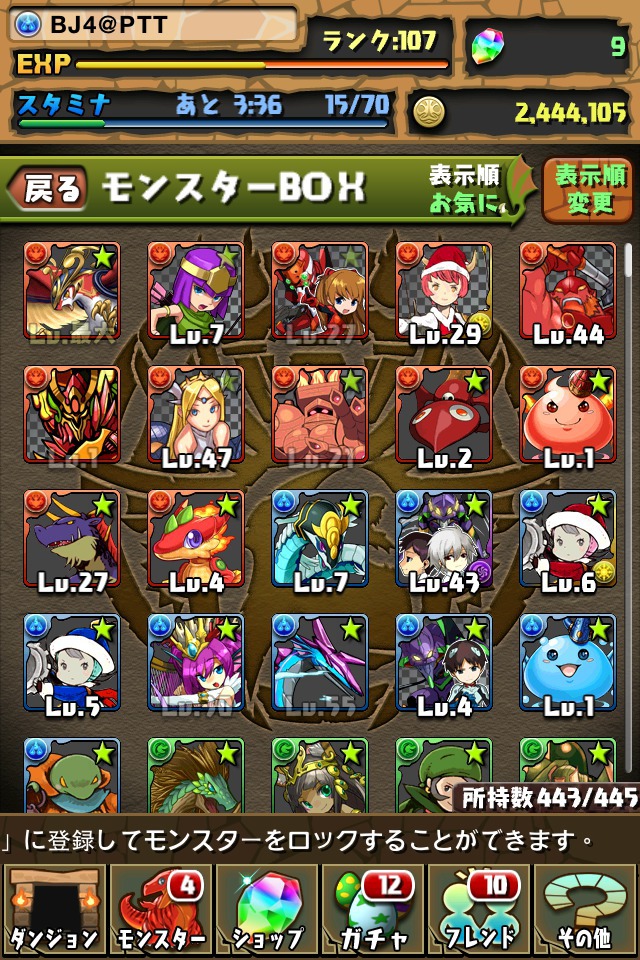This screenshot has width=640, height=960.
Task: Open the 表示順変更 sort order button
Action: pyautogui.click(x=588, y=189)
